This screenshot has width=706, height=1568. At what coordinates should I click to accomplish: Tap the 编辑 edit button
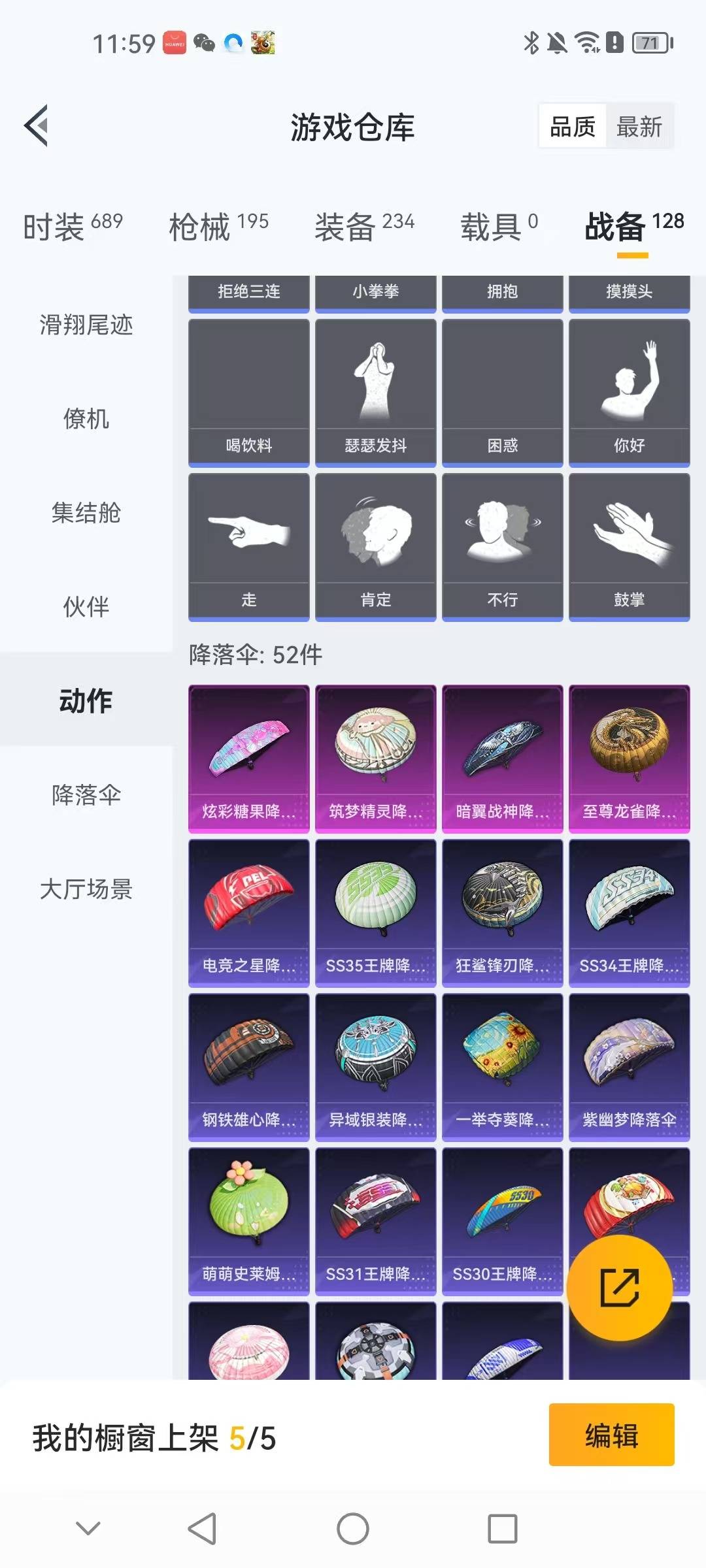pos(611,1437)
